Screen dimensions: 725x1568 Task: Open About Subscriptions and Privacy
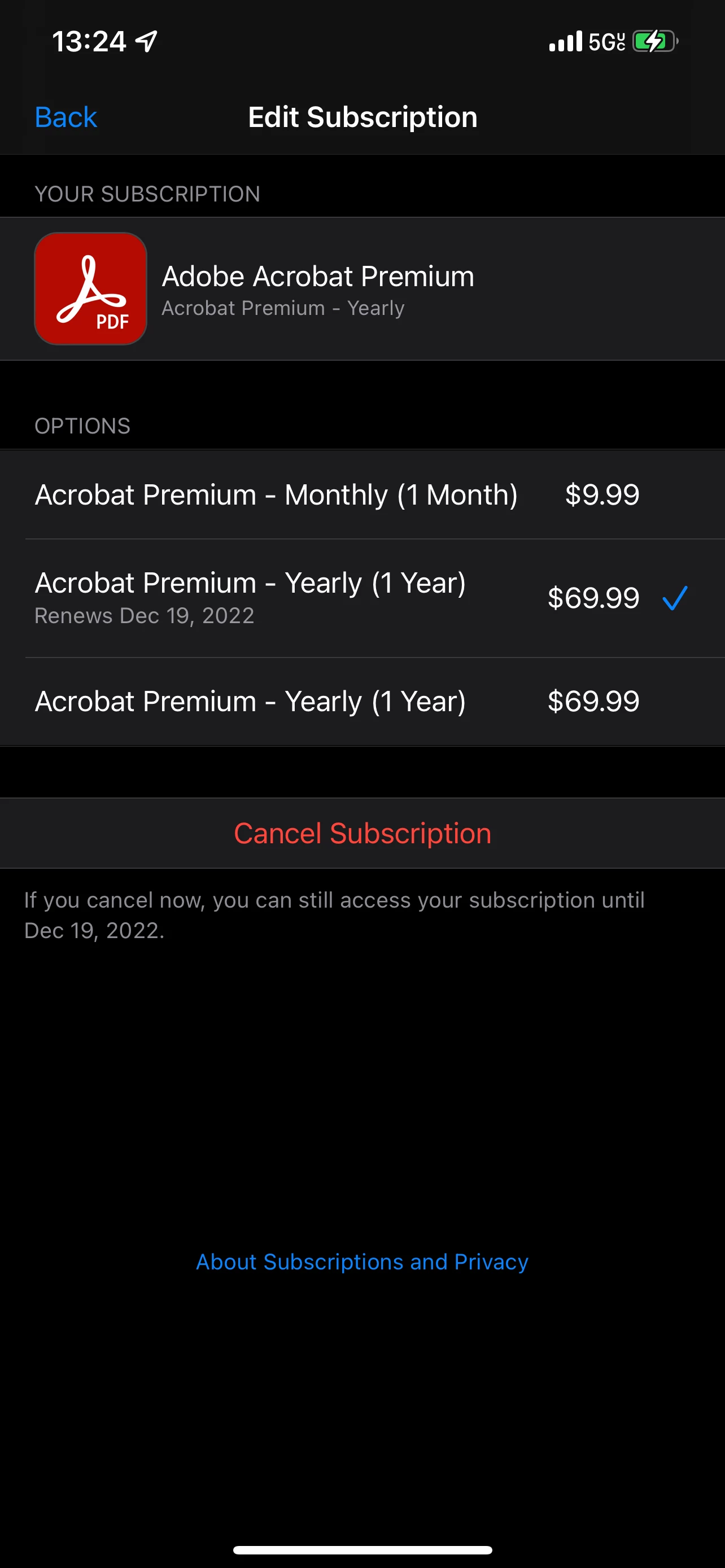(x=362, y=1261)
